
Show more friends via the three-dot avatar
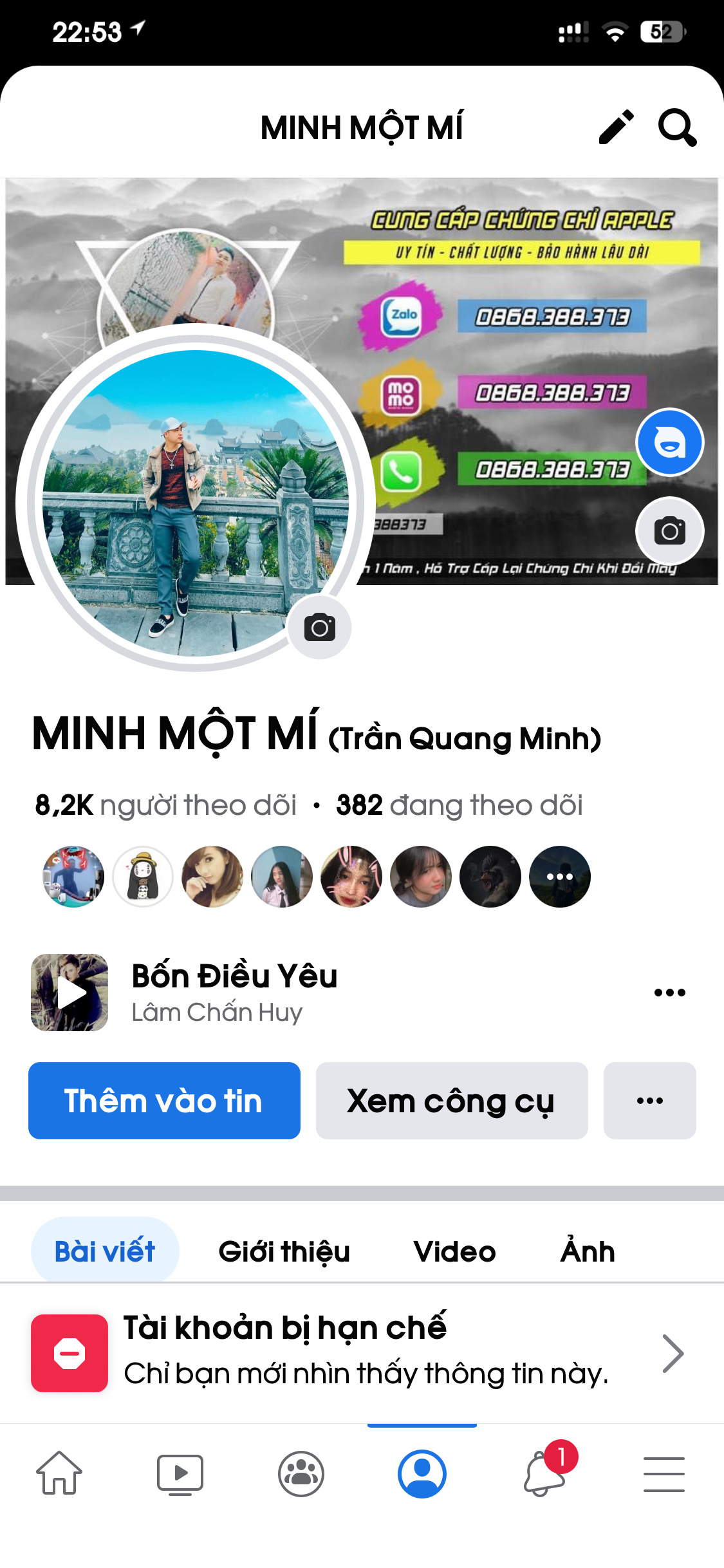[559, 877]
